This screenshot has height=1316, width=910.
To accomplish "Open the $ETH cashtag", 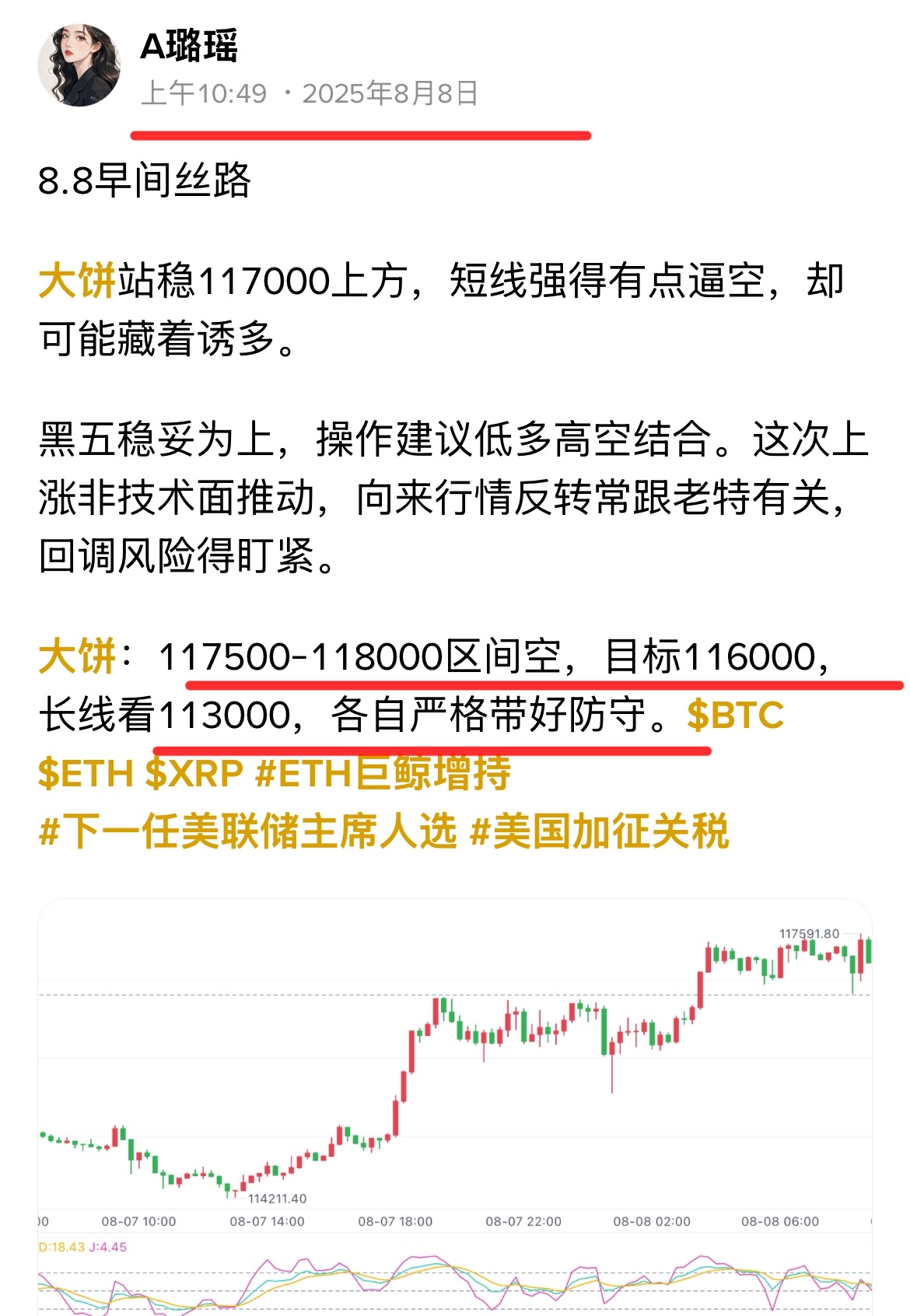I will (86, 774).
